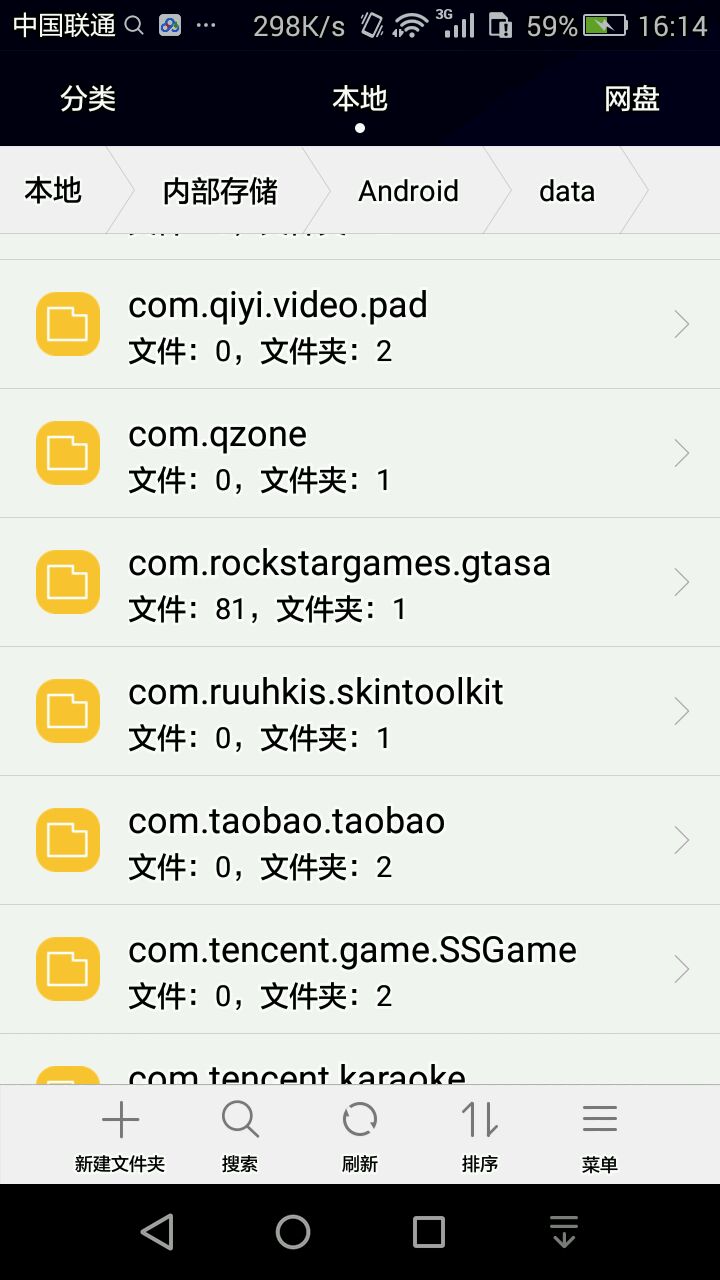Image resolution: width=720 pixels, height=1280 pixels.
Task: Open the 菜单 menu
Action: [x=600, y=1135]
